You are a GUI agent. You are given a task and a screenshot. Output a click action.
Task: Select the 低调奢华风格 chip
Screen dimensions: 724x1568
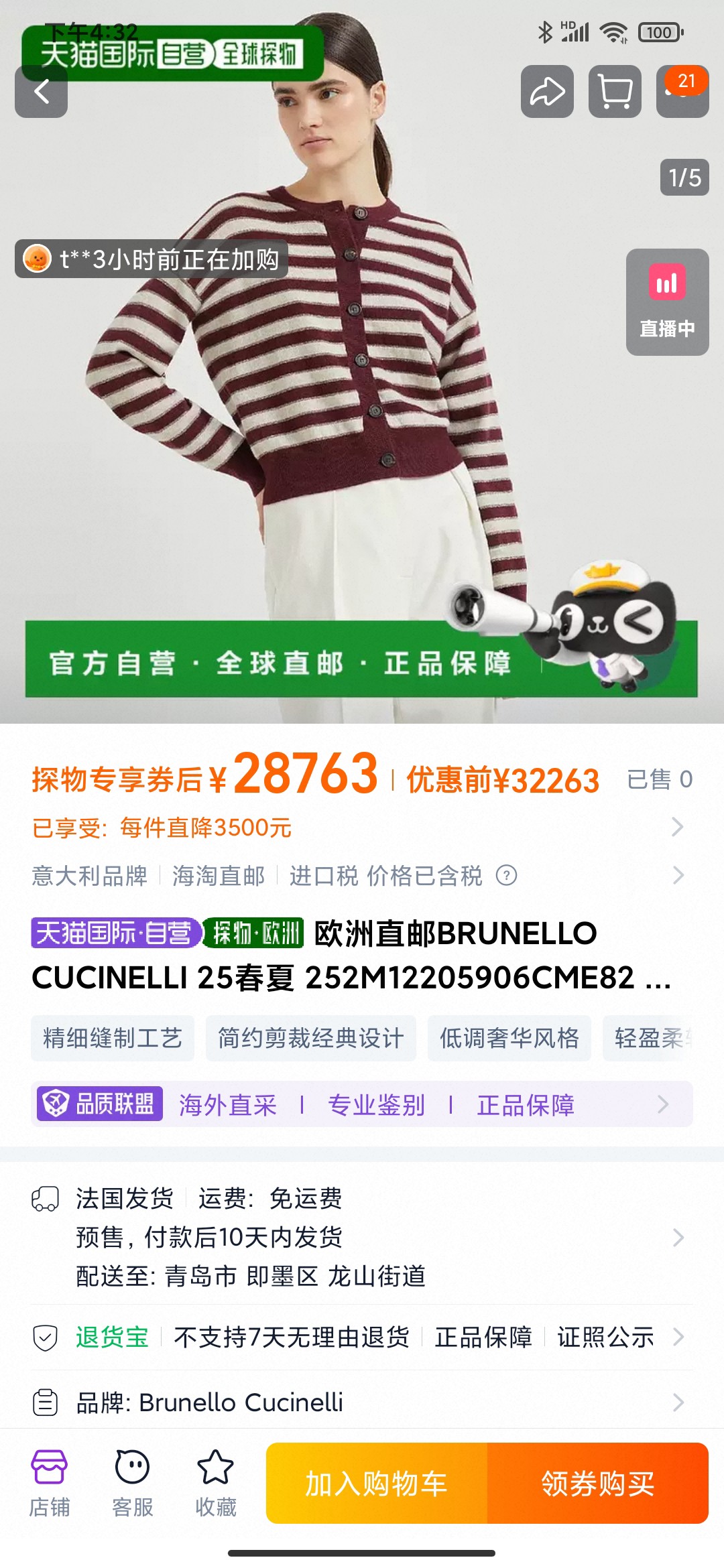[509, 1038]
